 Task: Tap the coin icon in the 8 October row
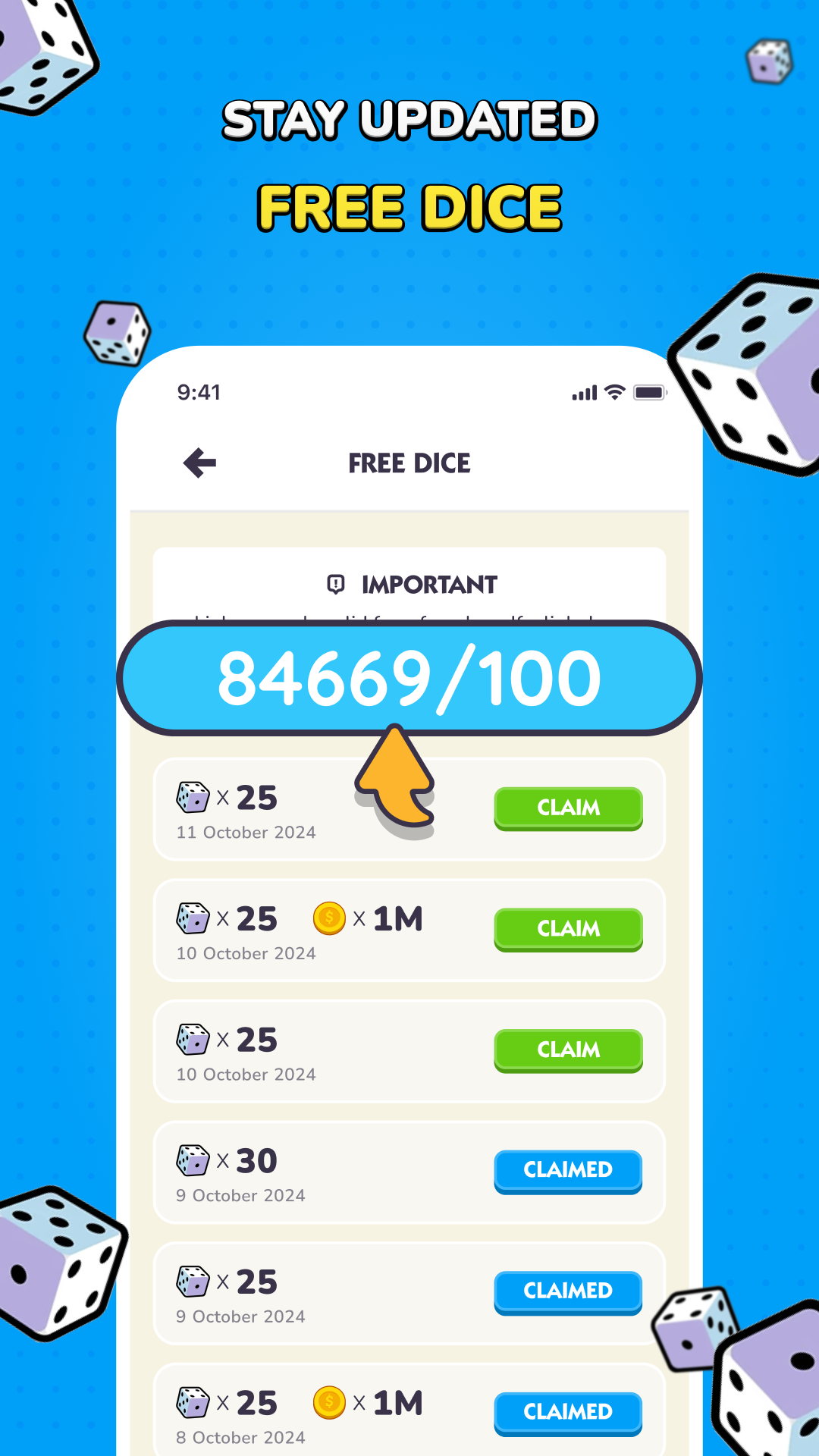click(328, 1403)
